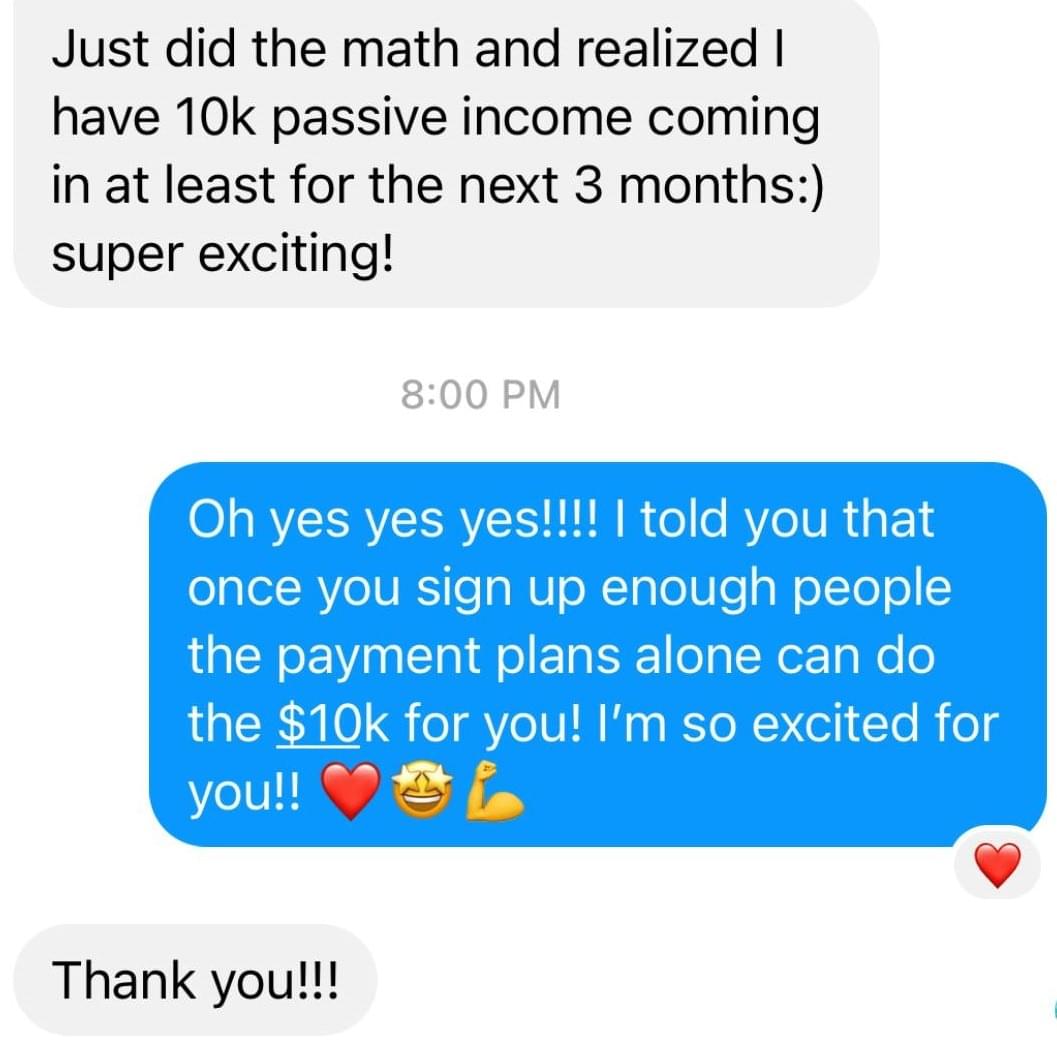Open the heart reaction on blue message

tap(997, 864)
